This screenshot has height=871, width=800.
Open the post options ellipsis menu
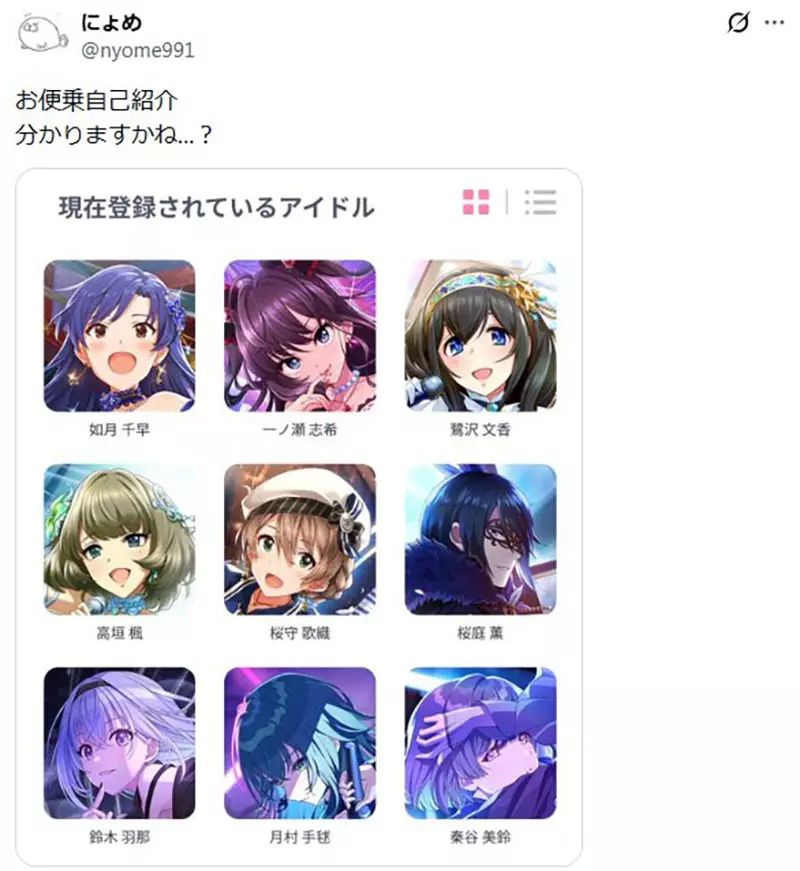pos(773,23)
